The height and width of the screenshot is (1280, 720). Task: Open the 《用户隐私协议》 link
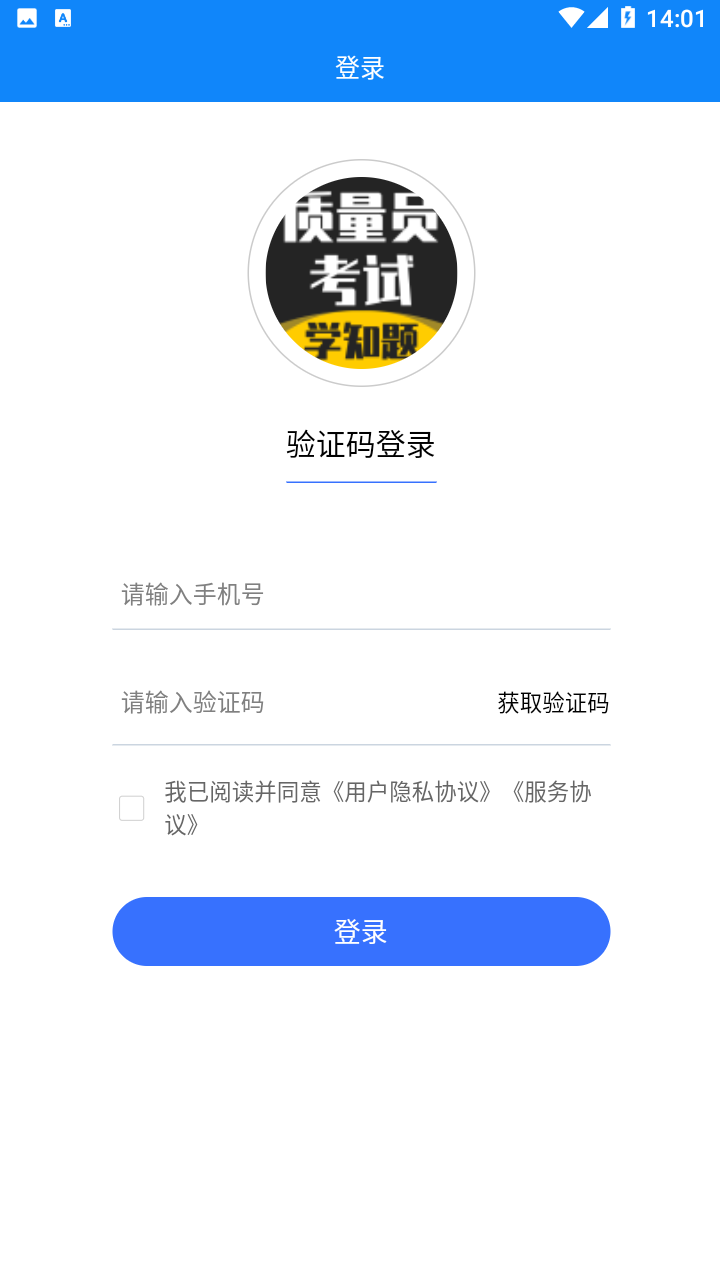coord(412,792)
